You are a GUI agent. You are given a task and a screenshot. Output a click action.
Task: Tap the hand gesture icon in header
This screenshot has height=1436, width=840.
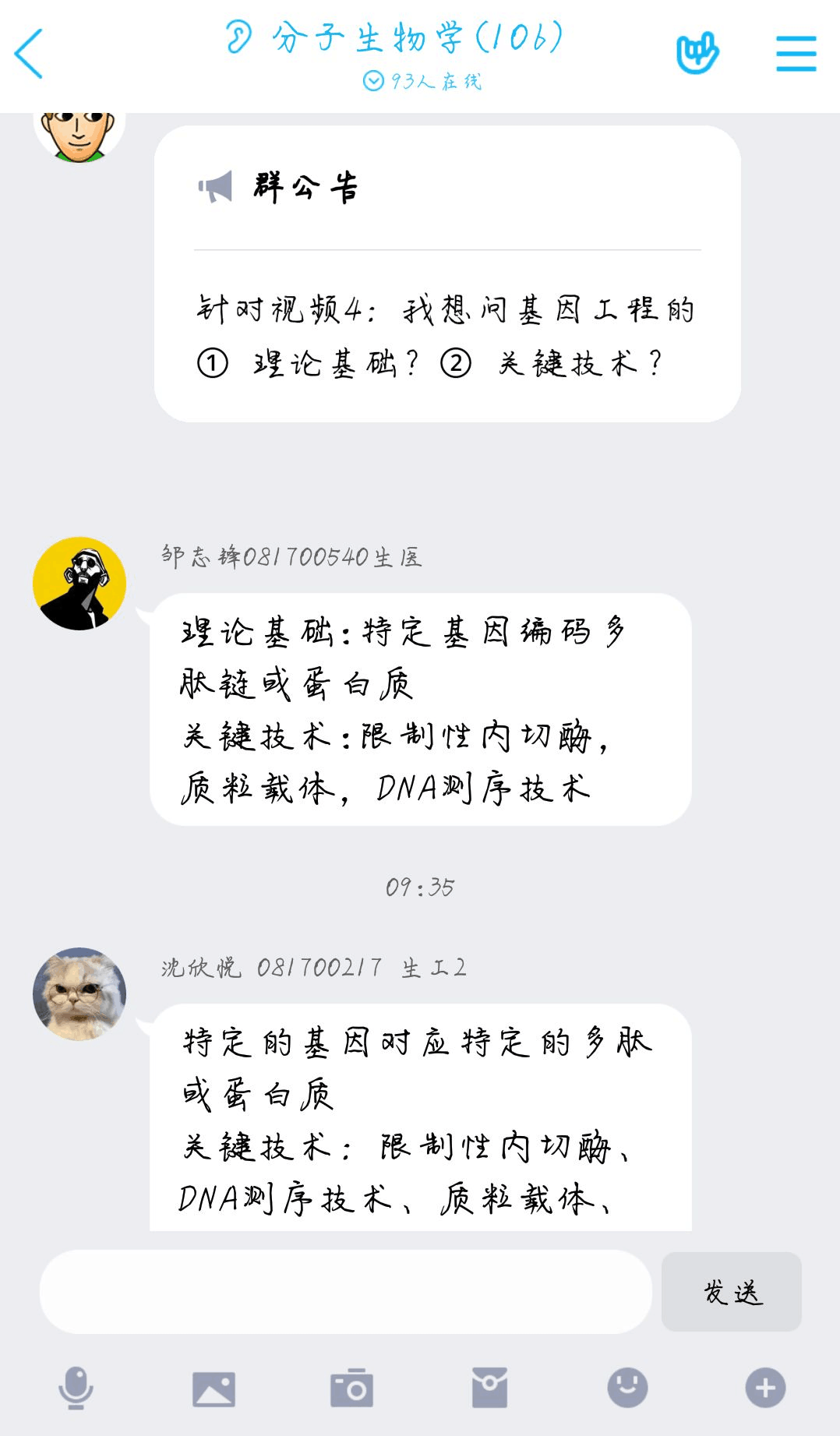tap(697, 54)
